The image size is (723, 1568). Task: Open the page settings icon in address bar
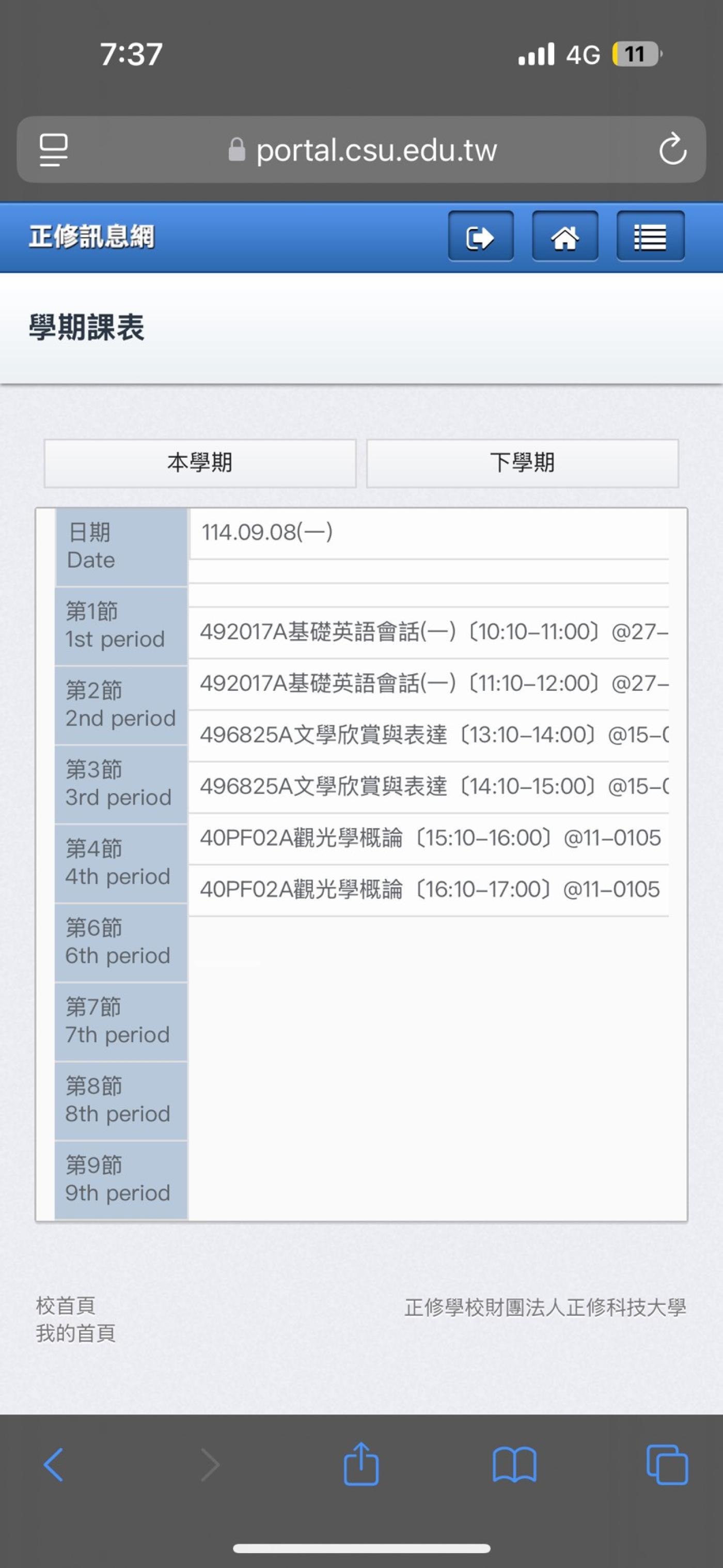click(54, 150)
